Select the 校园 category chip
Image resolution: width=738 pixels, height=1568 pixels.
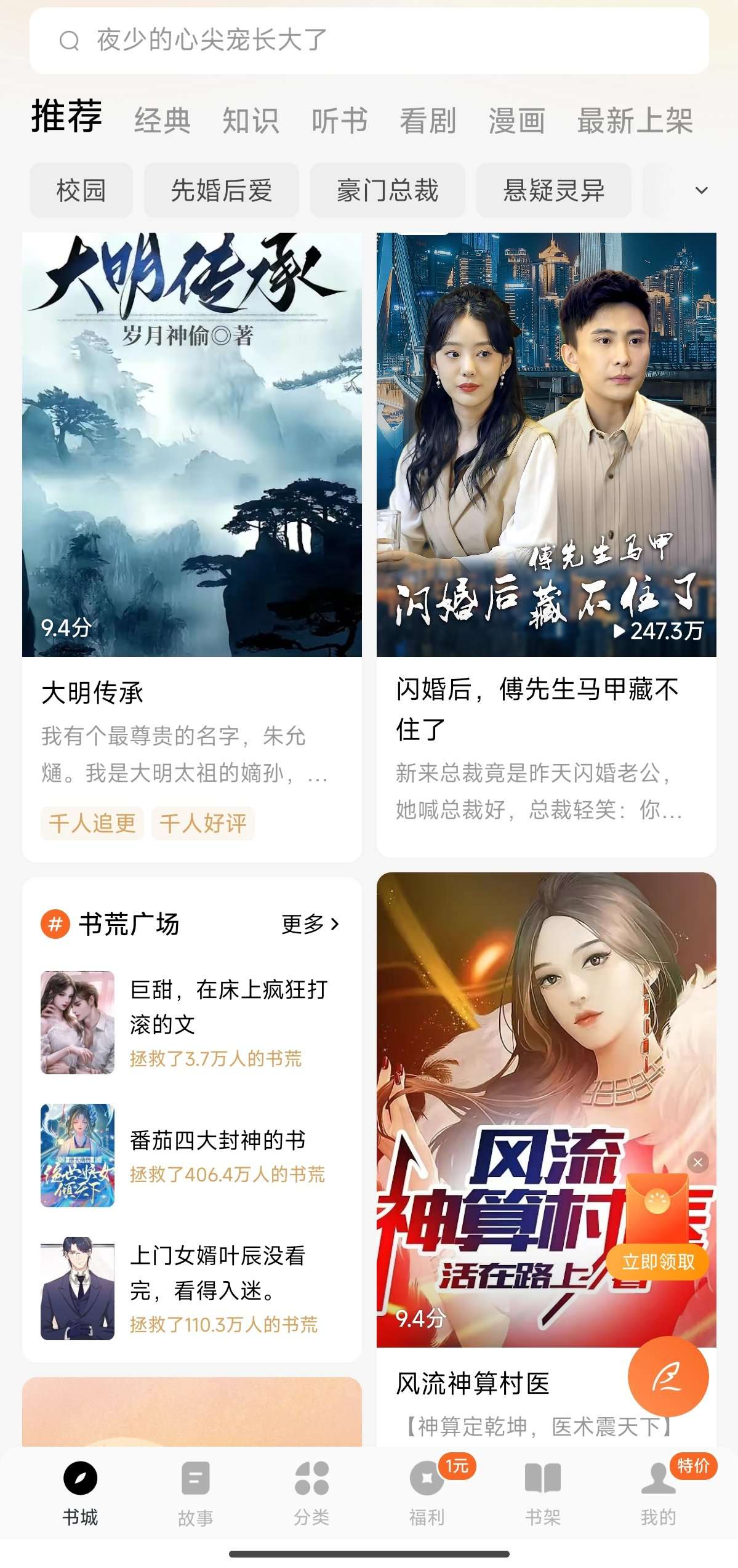[81, 190]
